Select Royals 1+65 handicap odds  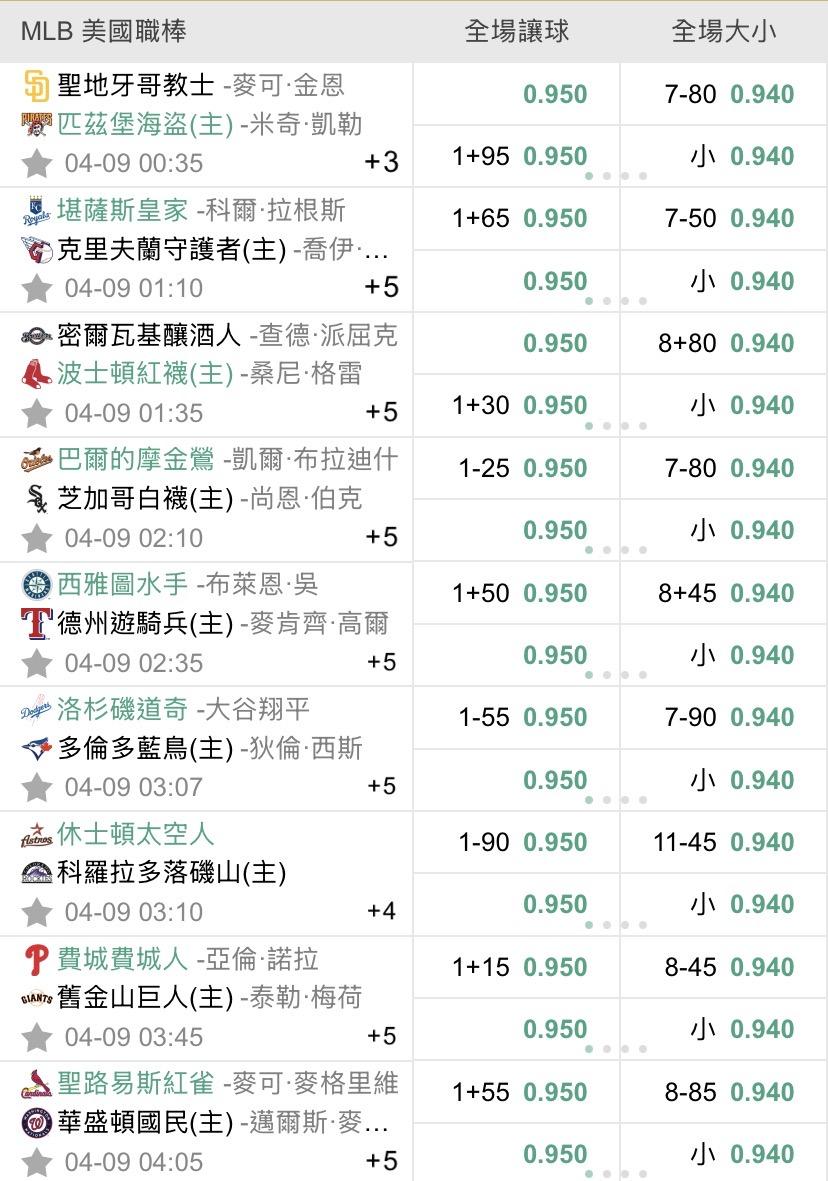point(517,218)
